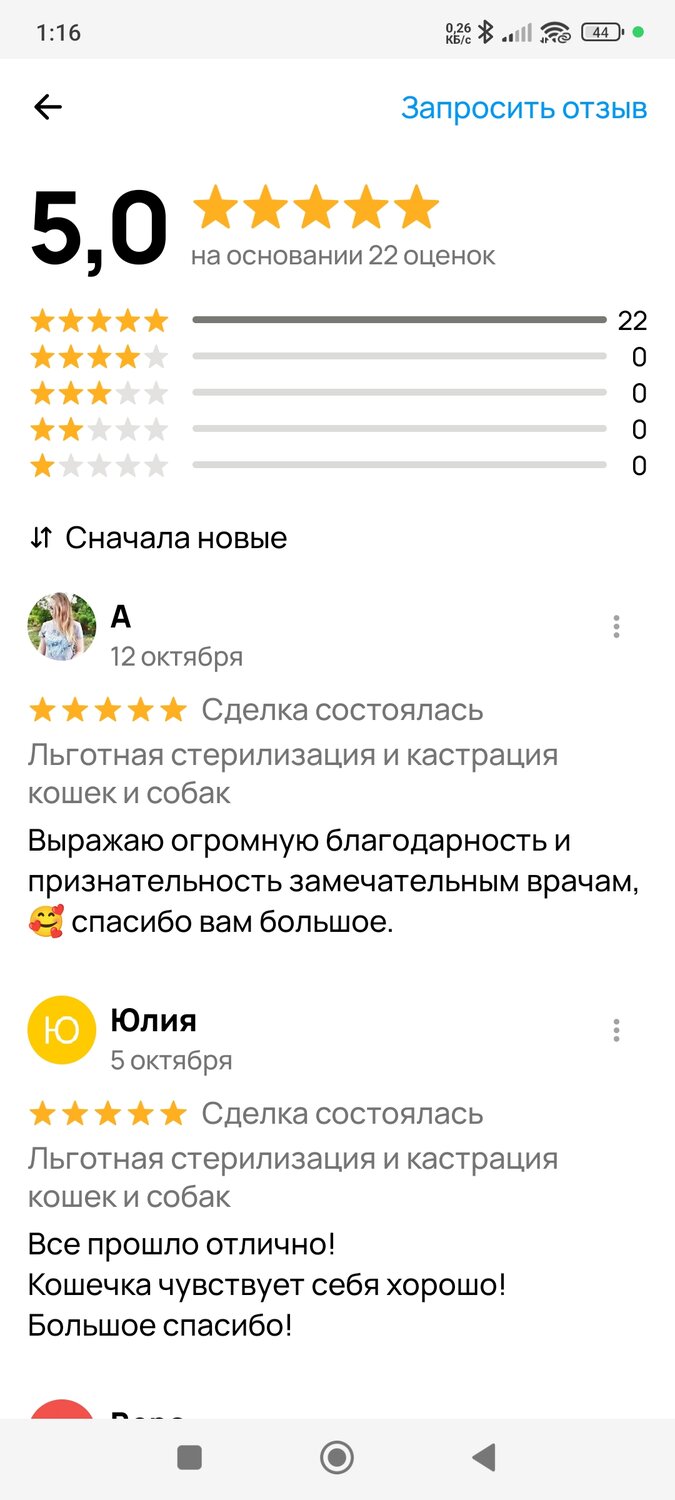This screenshot has width=675, height=1500.
Task: Go back using the top arrow
Action: point(48,108)
